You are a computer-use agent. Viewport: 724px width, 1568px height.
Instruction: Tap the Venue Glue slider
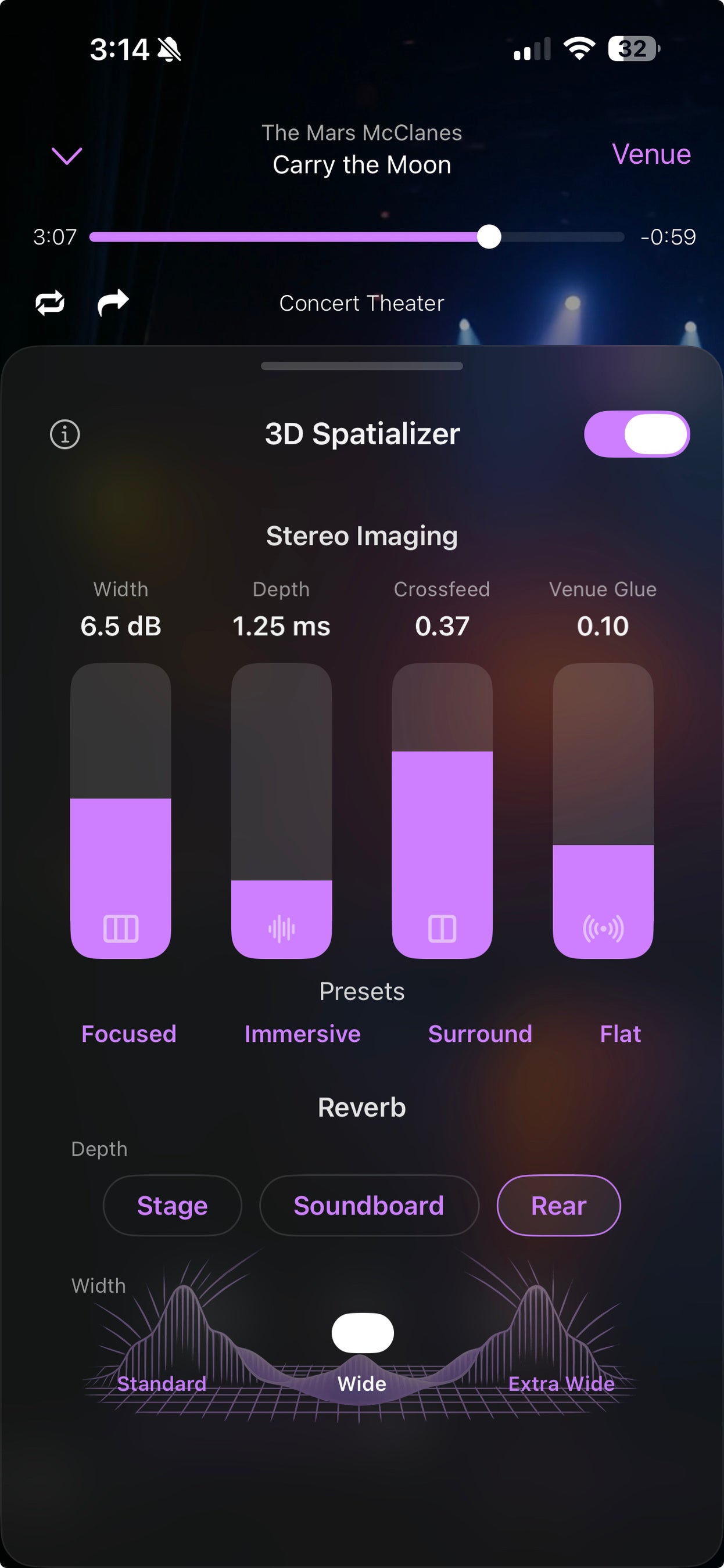[603, 810]
